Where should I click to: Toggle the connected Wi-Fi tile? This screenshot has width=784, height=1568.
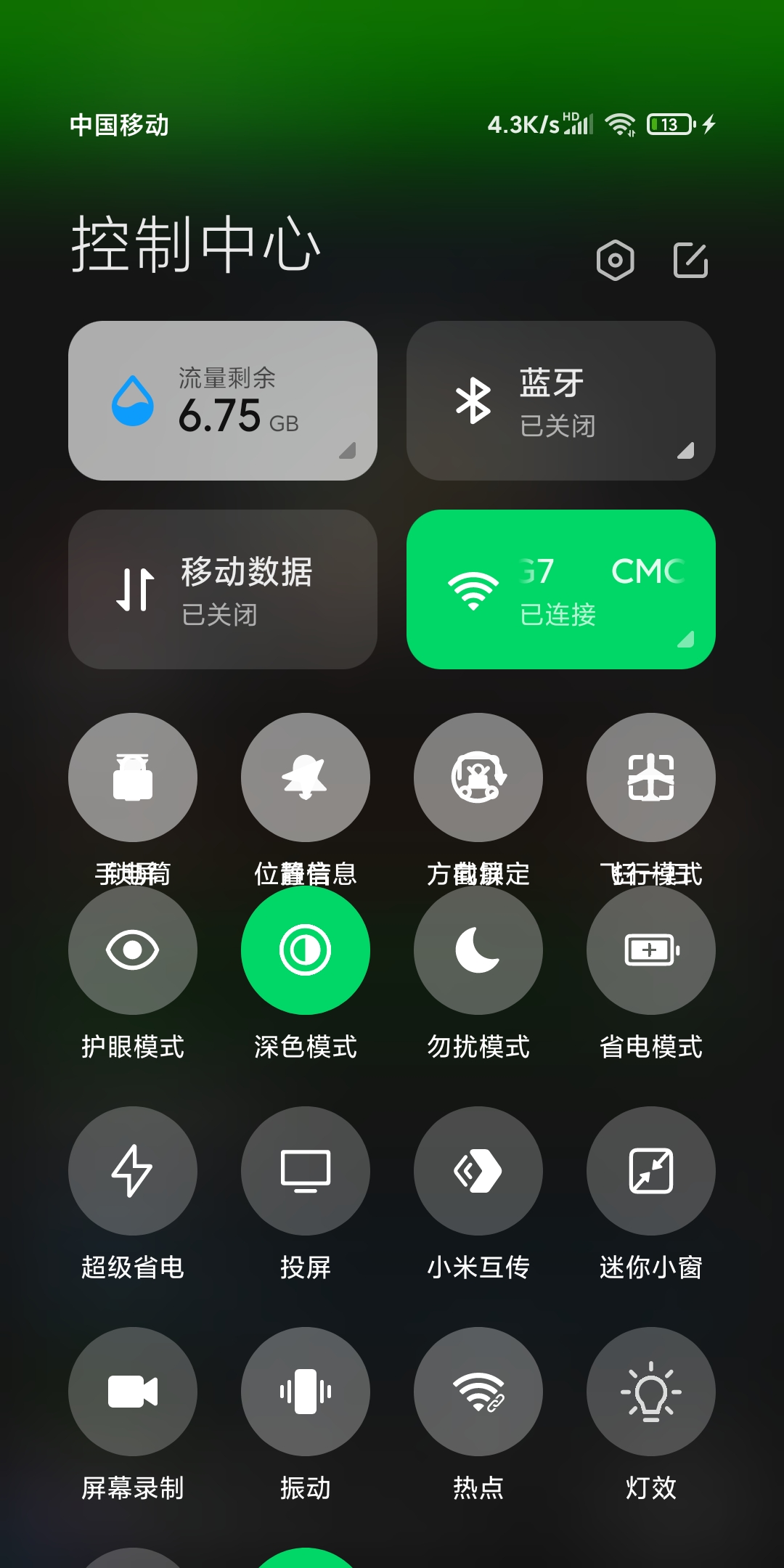pos(561,589)
